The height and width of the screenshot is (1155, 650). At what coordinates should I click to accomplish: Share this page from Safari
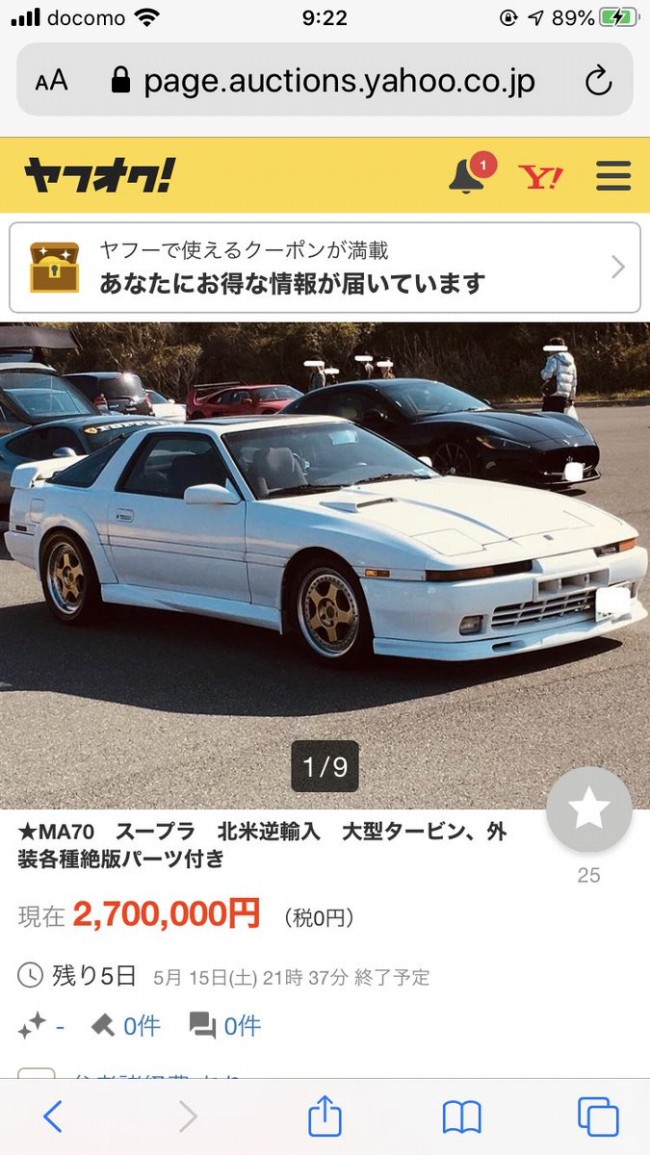325,1116
